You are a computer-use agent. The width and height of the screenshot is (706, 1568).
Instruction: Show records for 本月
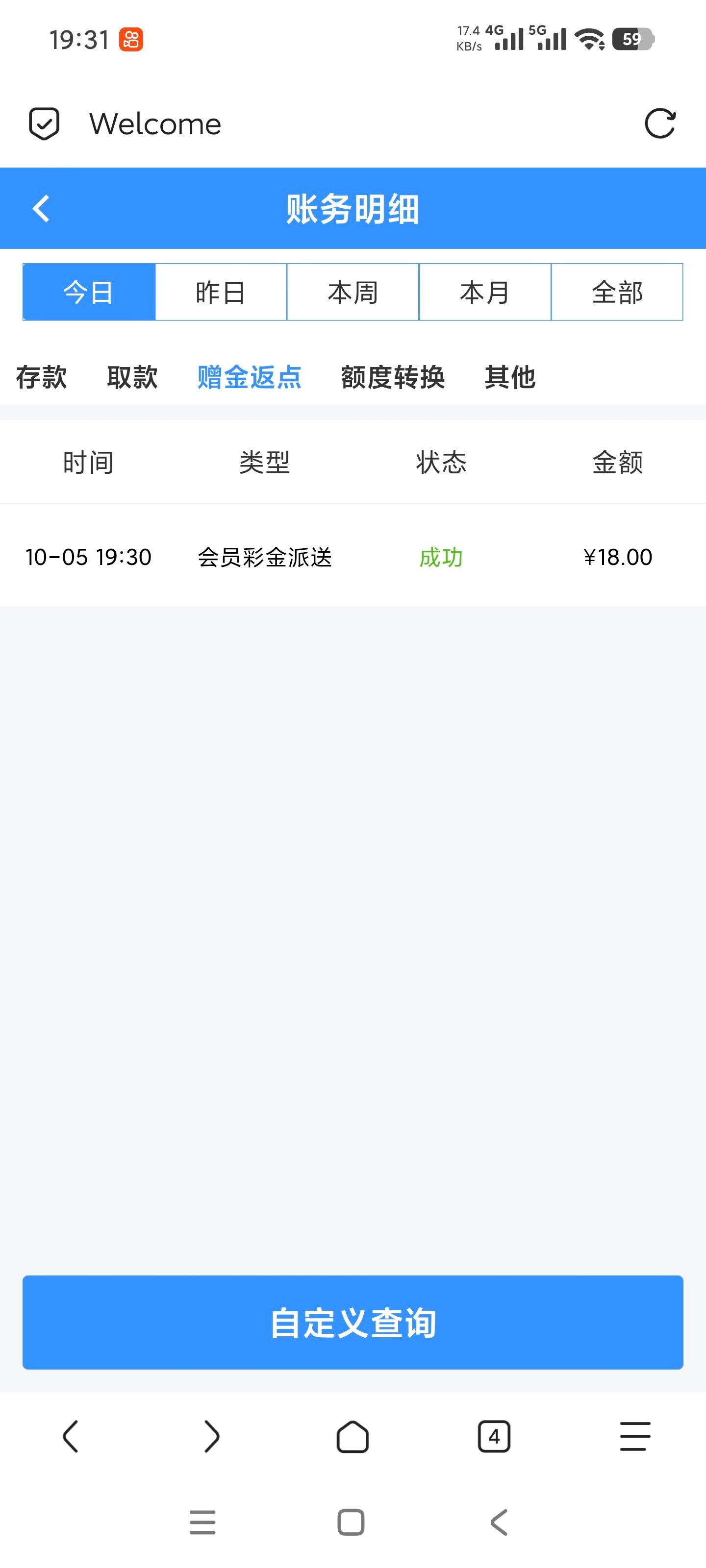(485, 292)
